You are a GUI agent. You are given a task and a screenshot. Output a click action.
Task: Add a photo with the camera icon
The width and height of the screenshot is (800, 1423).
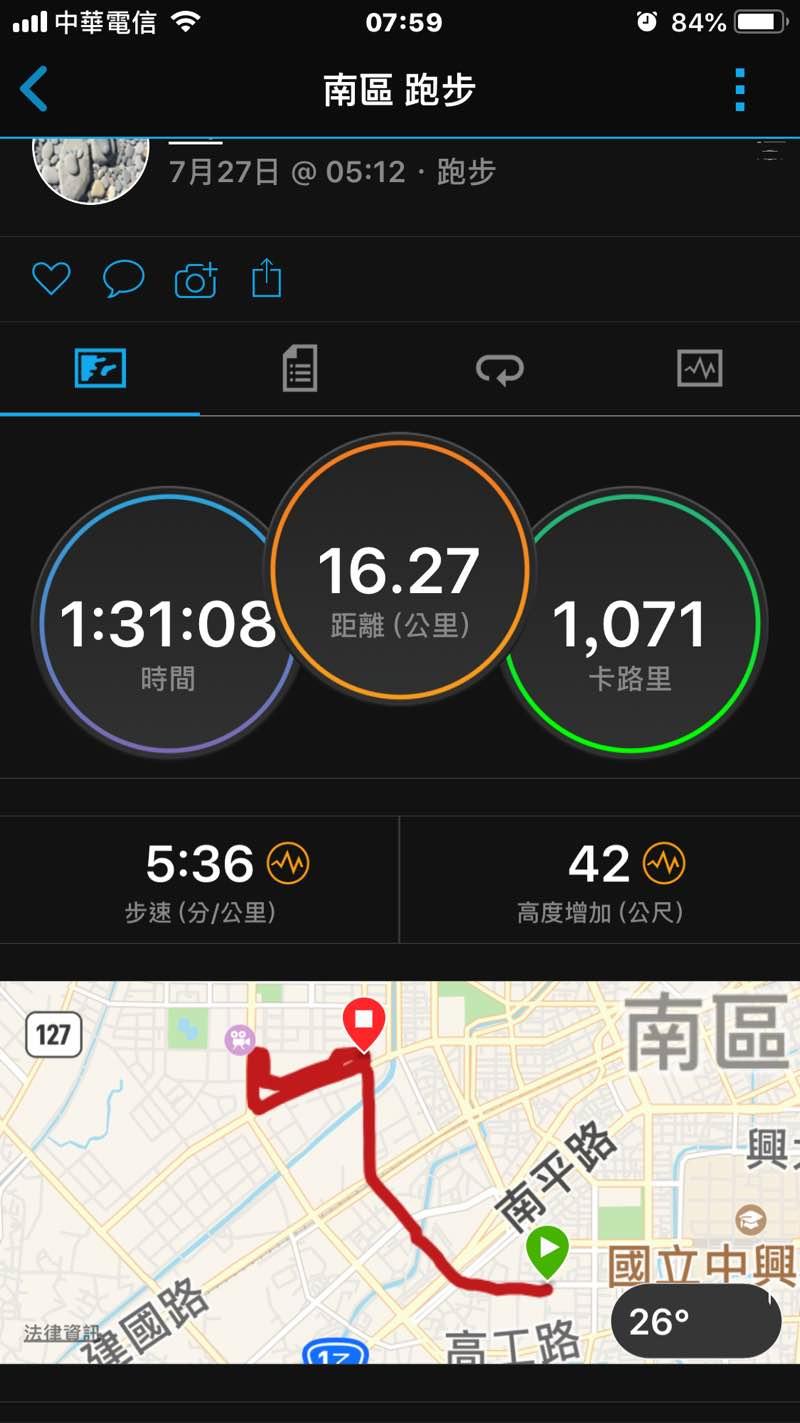(x=196, y=280)
